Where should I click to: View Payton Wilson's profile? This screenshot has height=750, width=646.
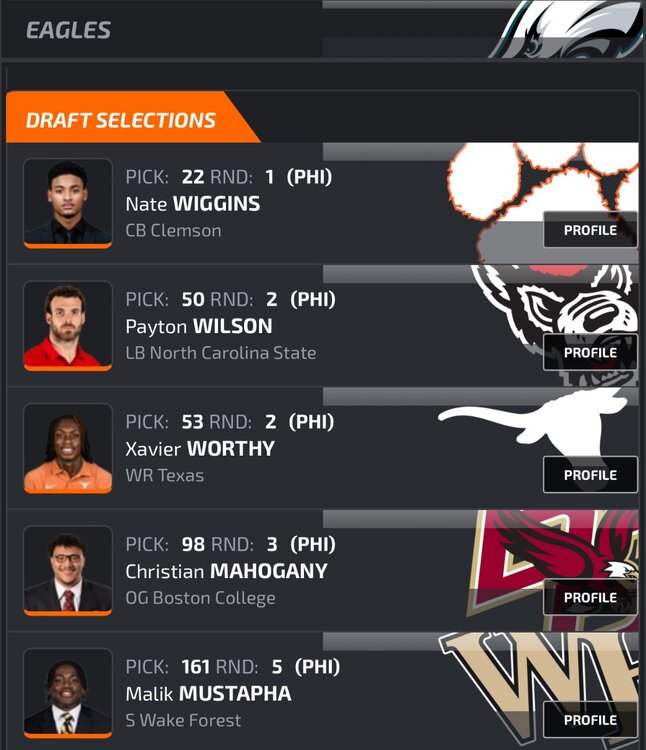590,352
